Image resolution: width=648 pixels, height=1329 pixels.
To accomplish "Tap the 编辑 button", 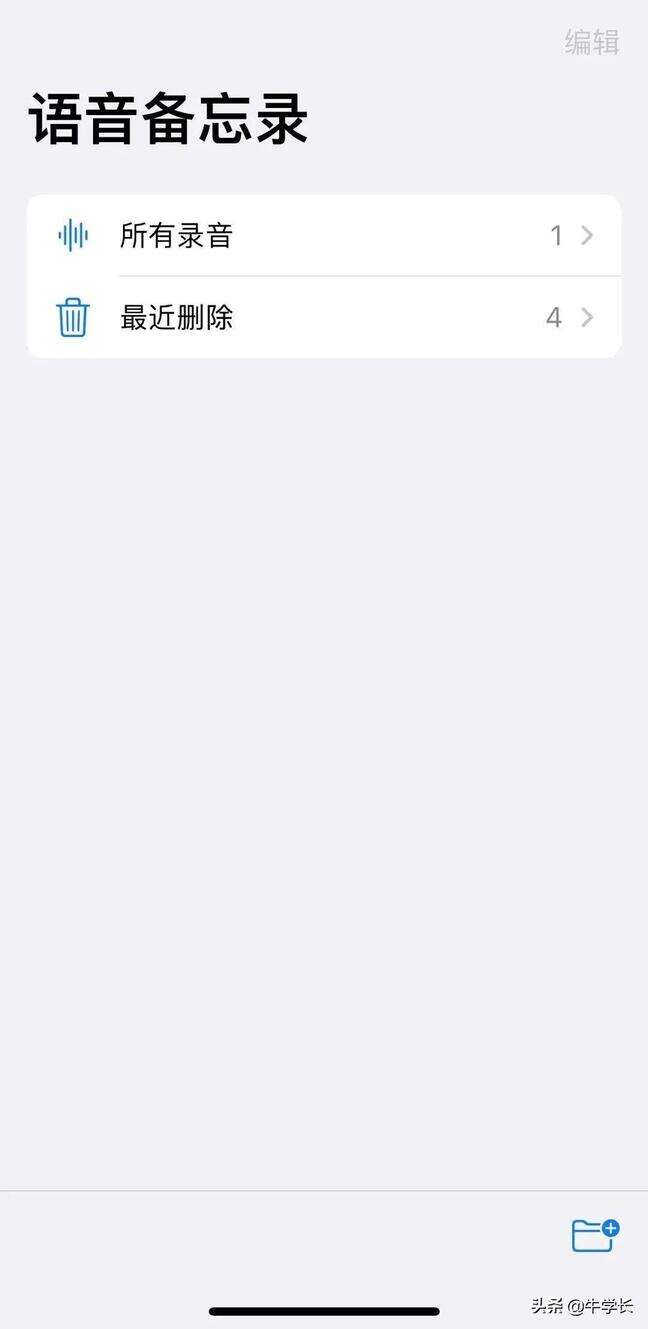I will [x=592, y=42].
